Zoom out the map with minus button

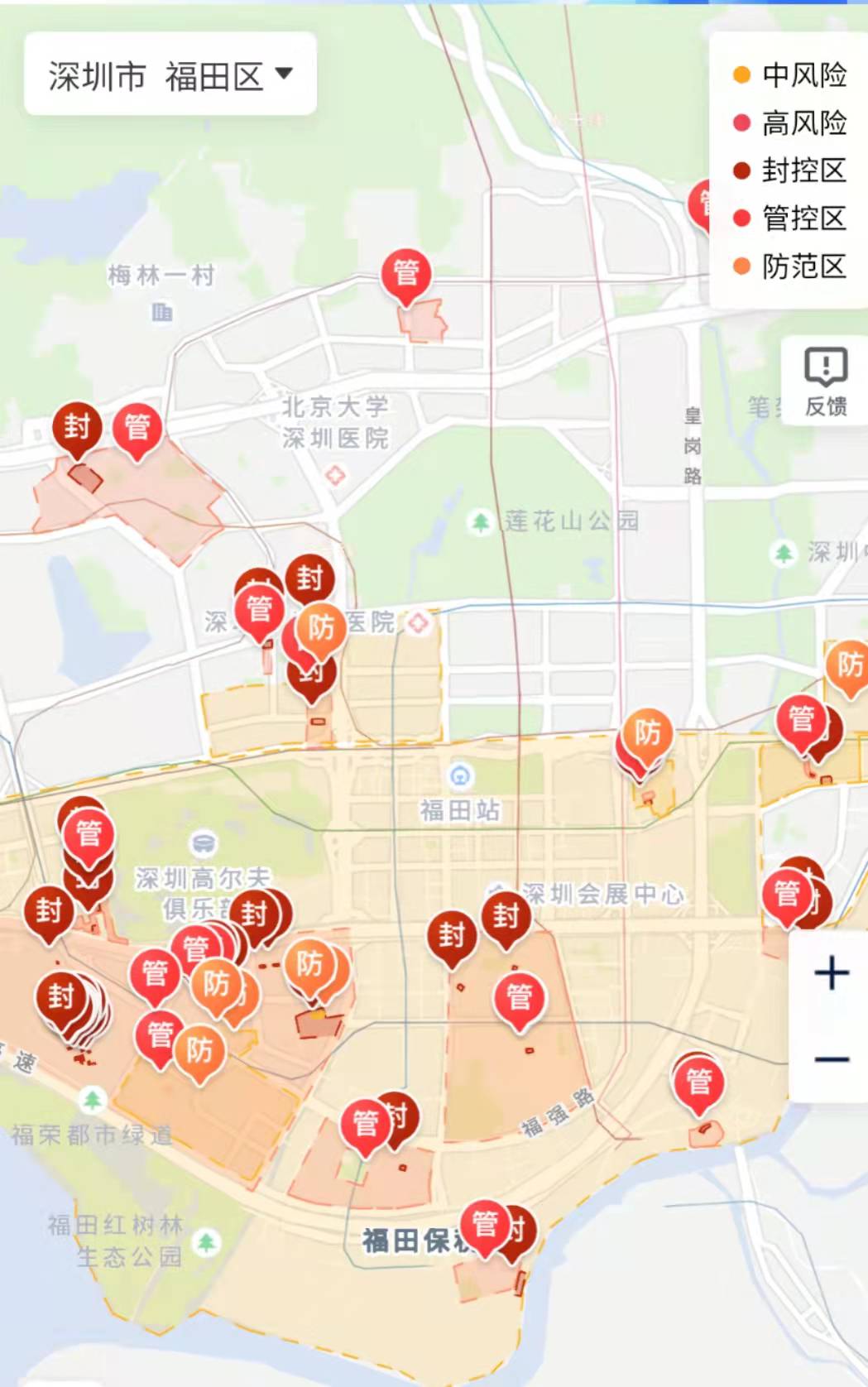[831, 1059]
